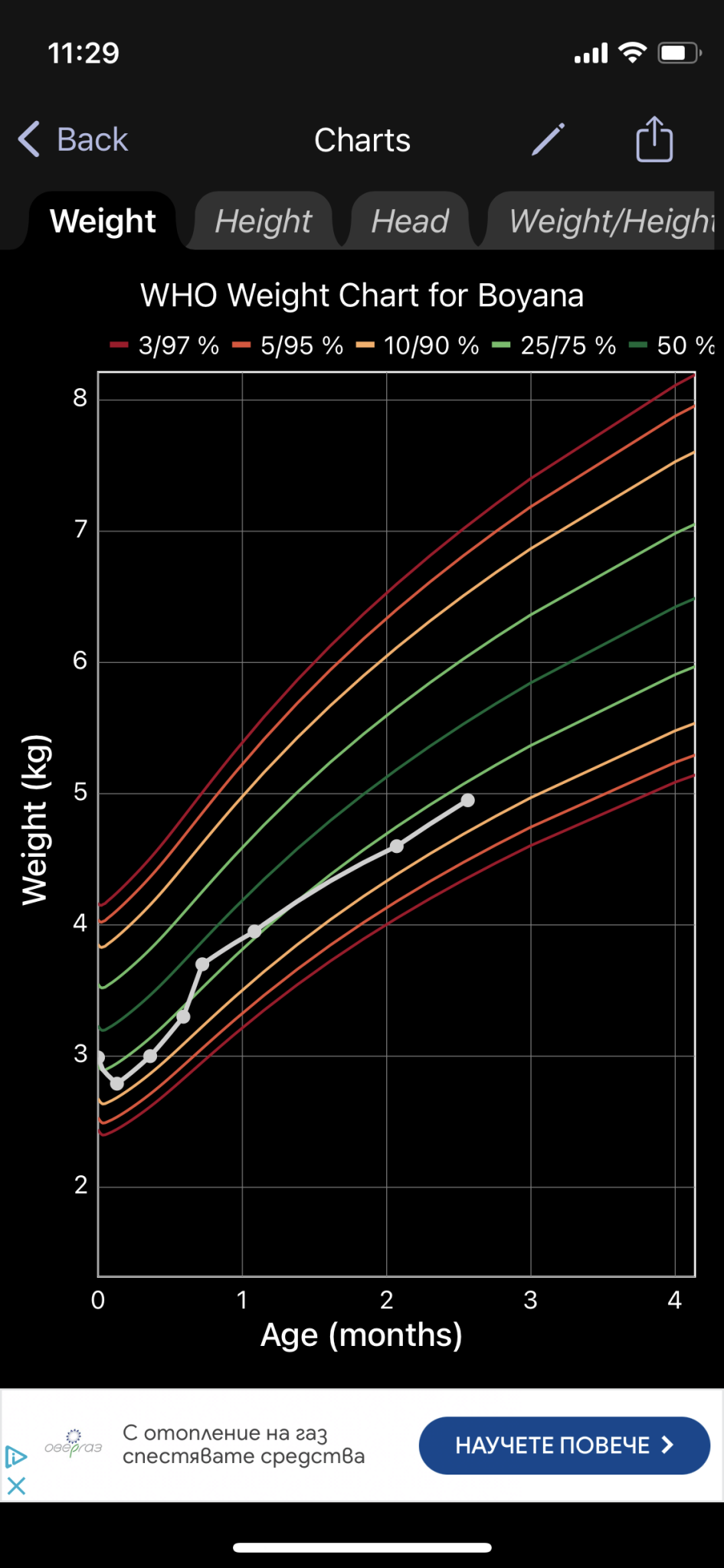Toggle the 25/75 % legend series
The width and height of the screenshot is (724, 1568).
pyautogui.click(x=555, y=345)
